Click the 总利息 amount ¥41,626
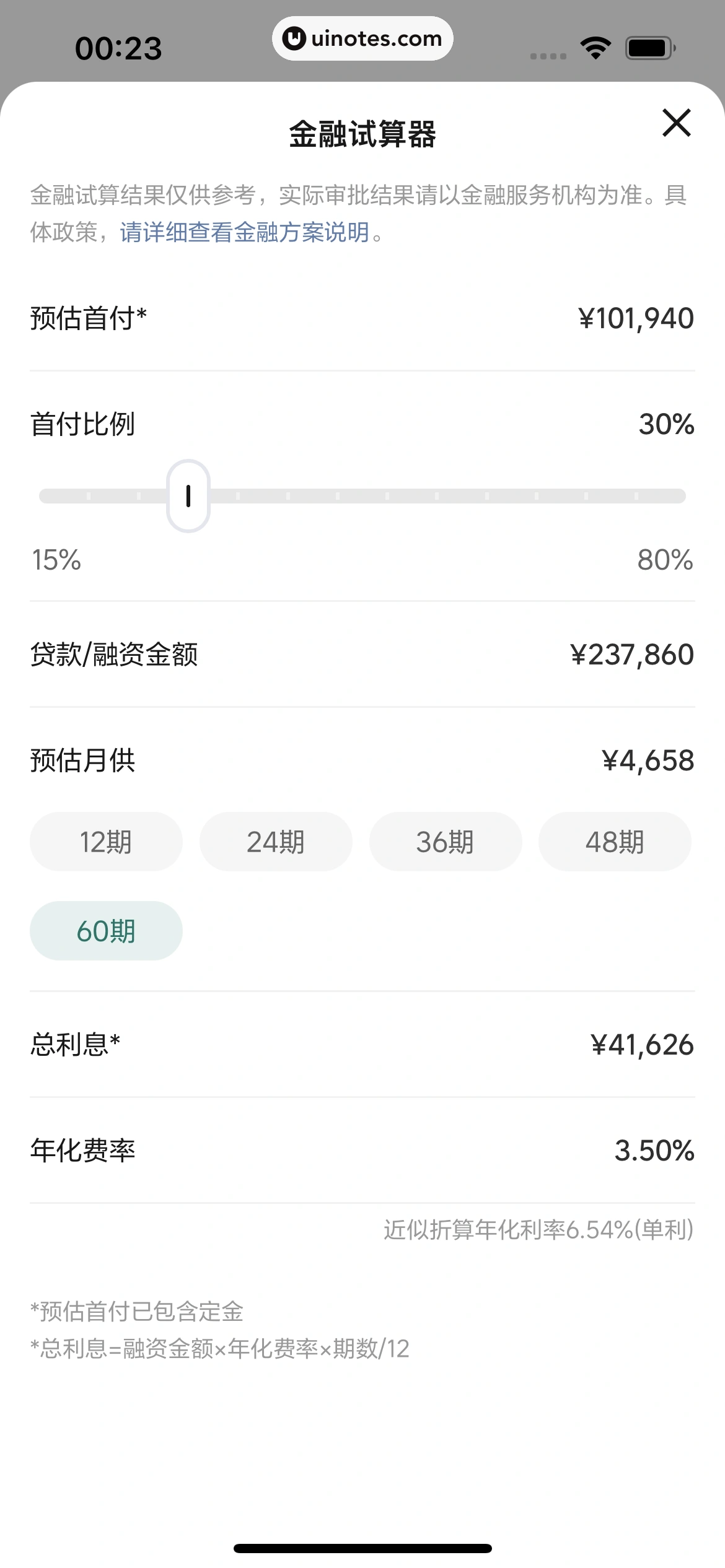This screenshot has height=1568, width=725. click(x=641, y=1045)
